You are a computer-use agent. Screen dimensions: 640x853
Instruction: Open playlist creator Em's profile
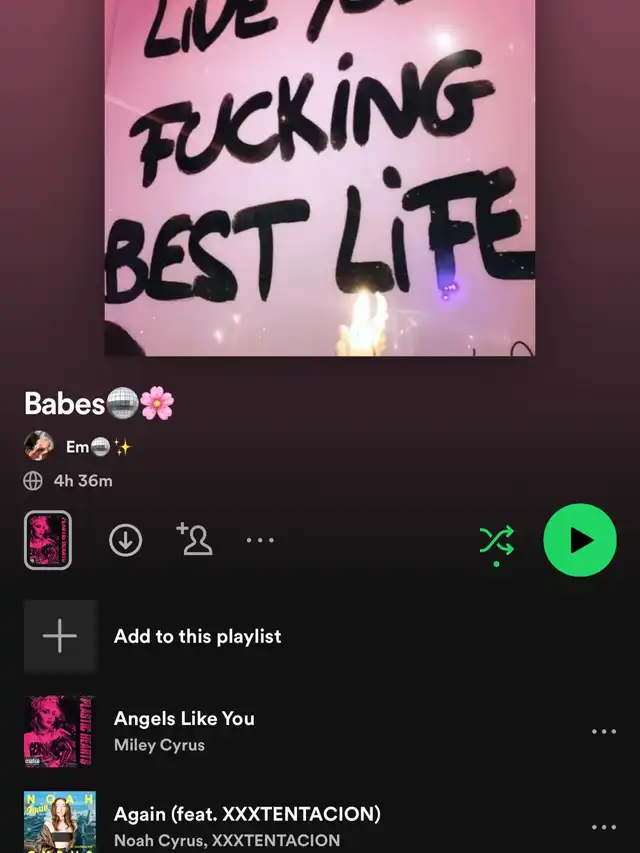click(78, 447)
